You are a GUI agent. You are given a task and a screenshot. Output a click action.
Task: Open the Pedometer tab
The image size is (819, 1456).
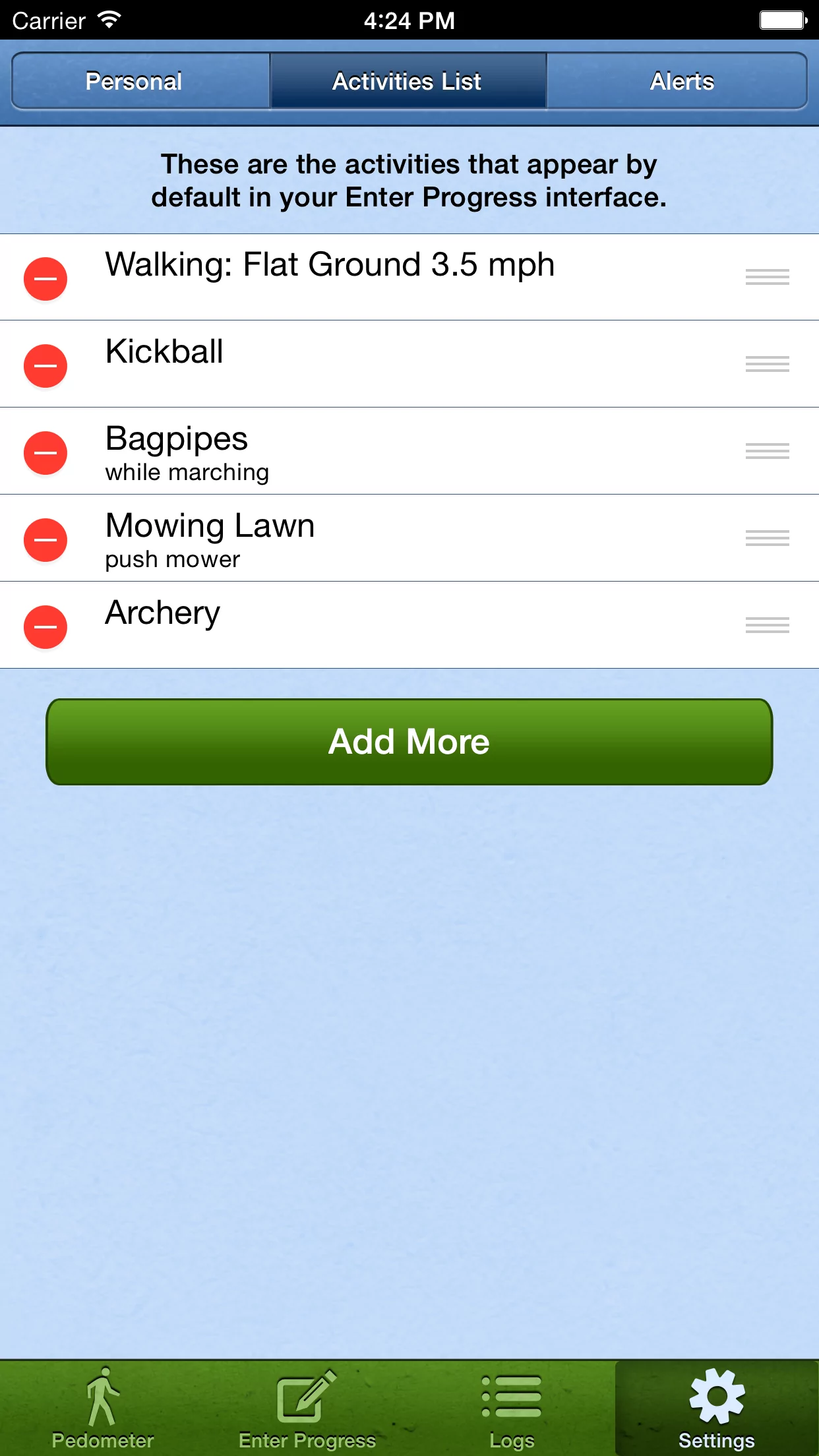click(x=103, y=1409)
